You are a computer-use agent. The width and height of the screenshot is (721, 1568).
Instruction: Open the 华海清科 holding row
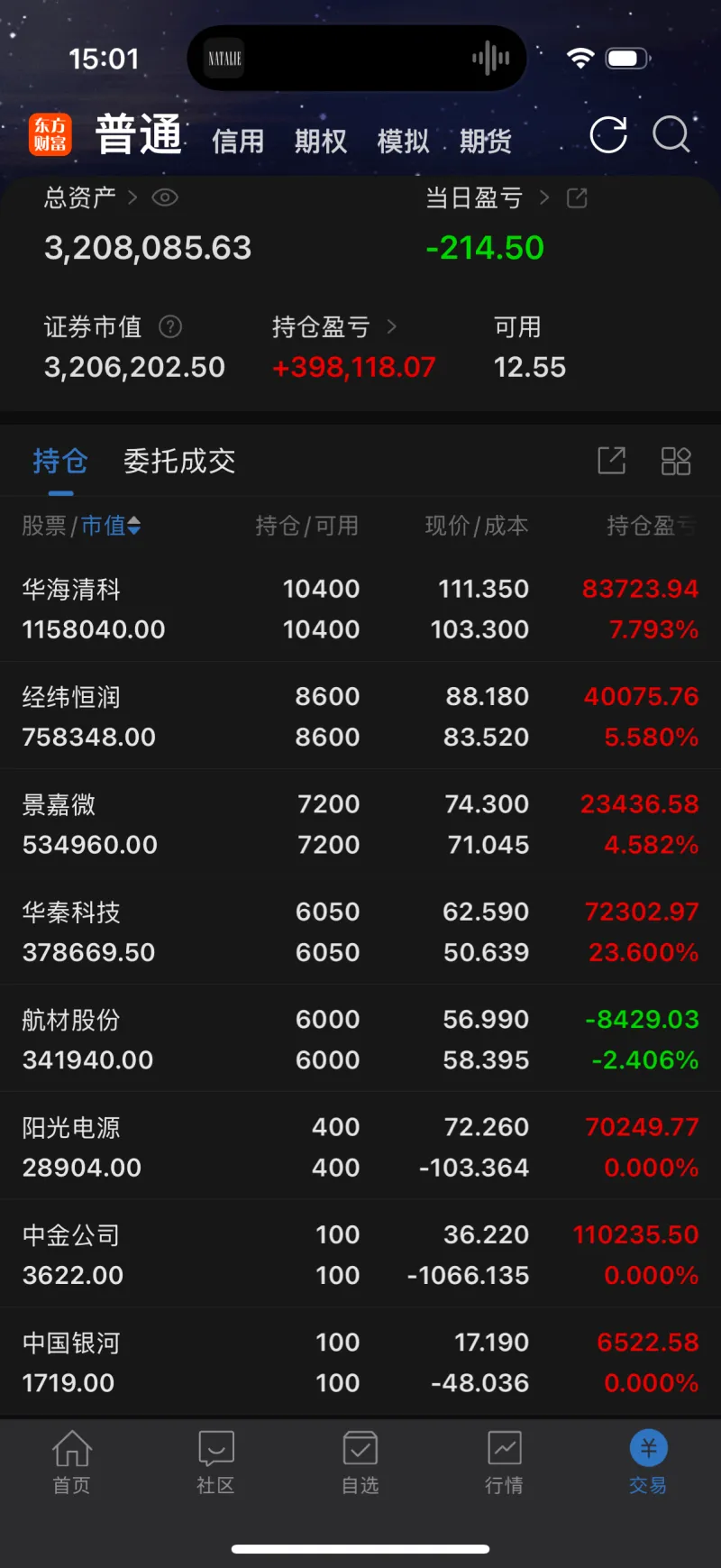tap(360, 609)
